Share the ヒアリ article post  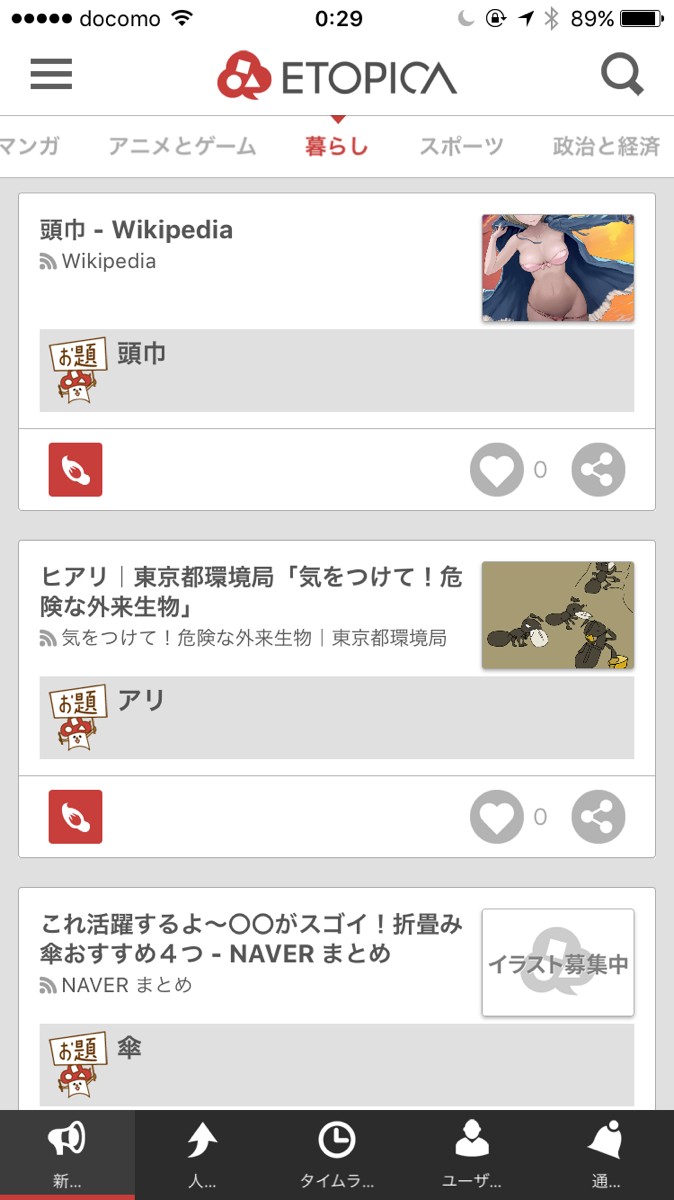tap(598, 817)
